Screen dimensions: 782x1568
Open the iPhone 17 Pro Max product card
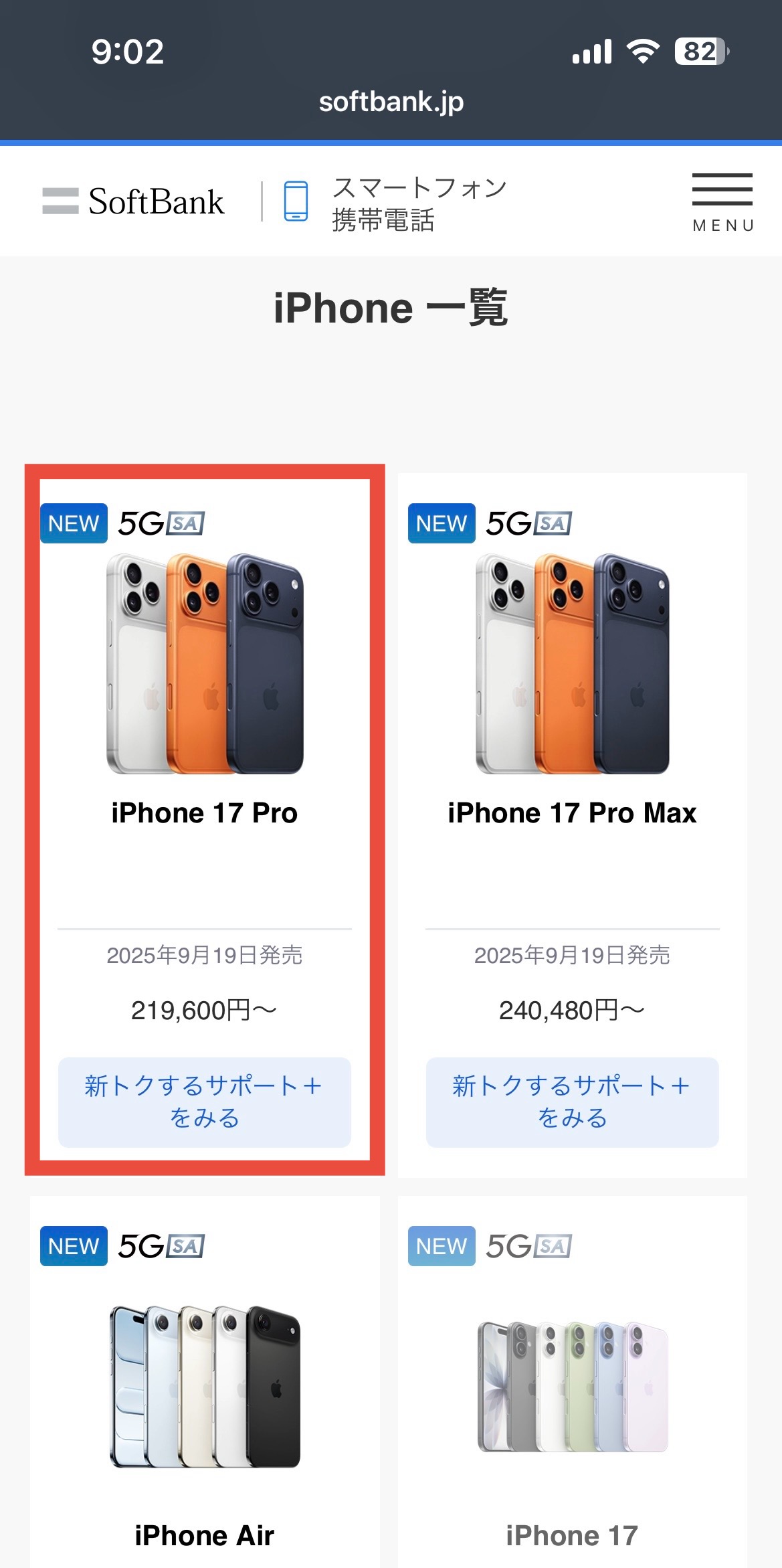[x=572, y=703]
